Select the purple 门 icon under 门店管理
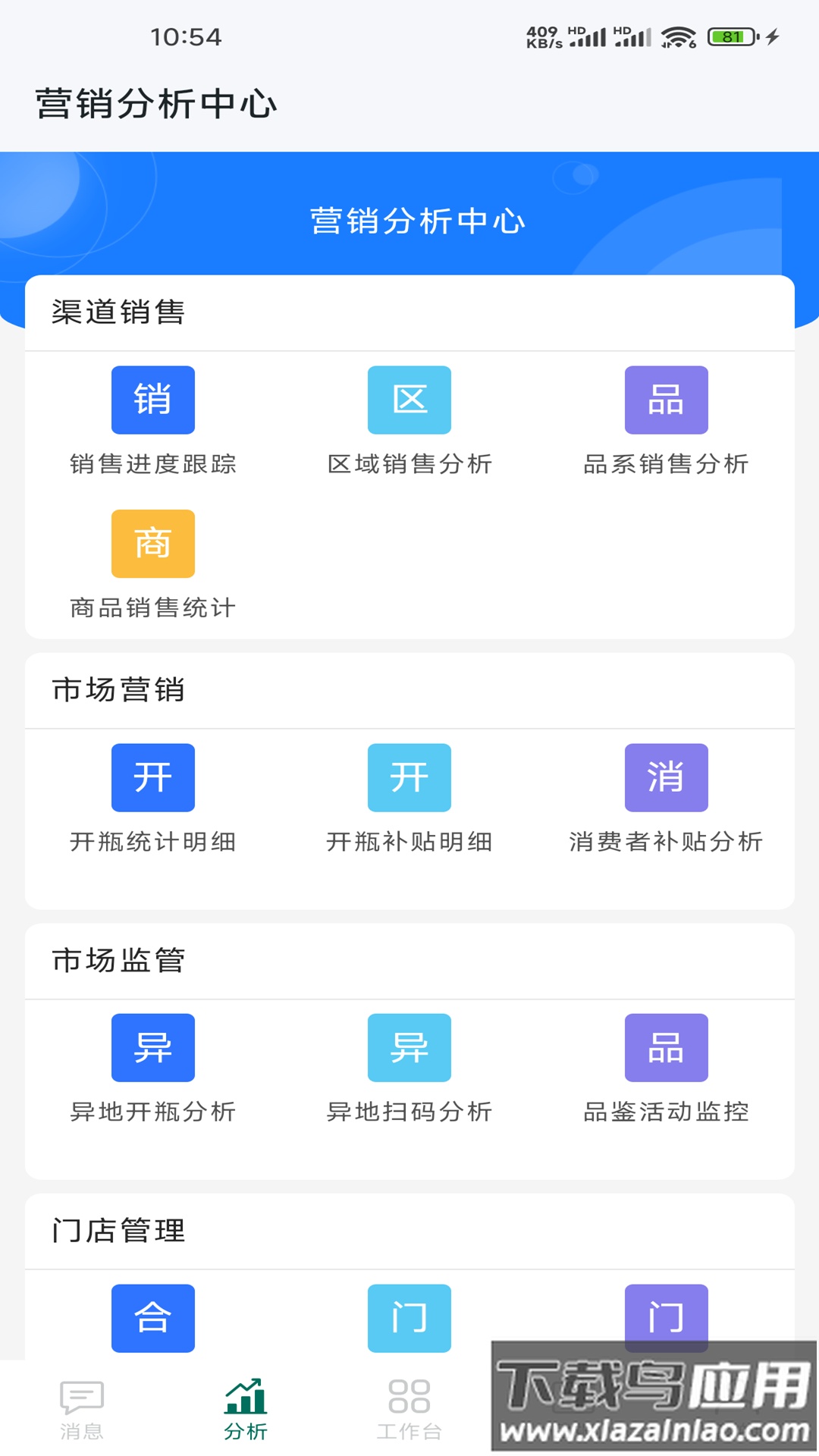This screenshot has width=819, height=1456. click(666, 1318)
